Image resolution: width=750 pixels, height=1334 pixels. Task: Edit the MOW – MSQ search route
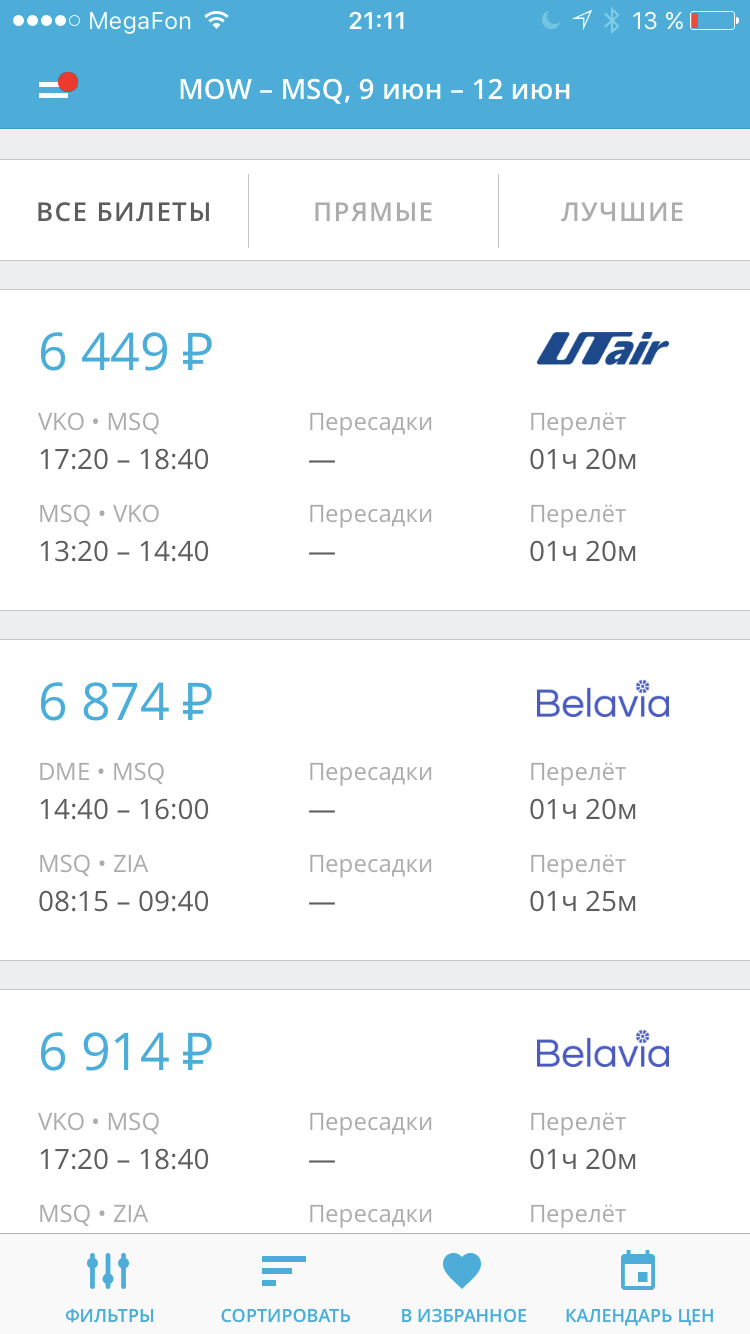(x=374, y=90)
